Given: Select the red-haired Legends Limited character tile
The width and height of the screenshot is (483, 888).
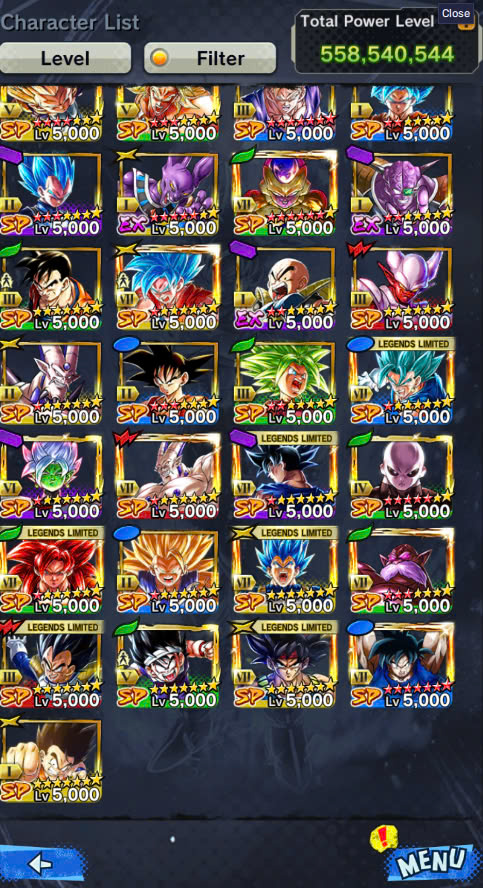Looking at the screenshot, I should click(52, 571).
